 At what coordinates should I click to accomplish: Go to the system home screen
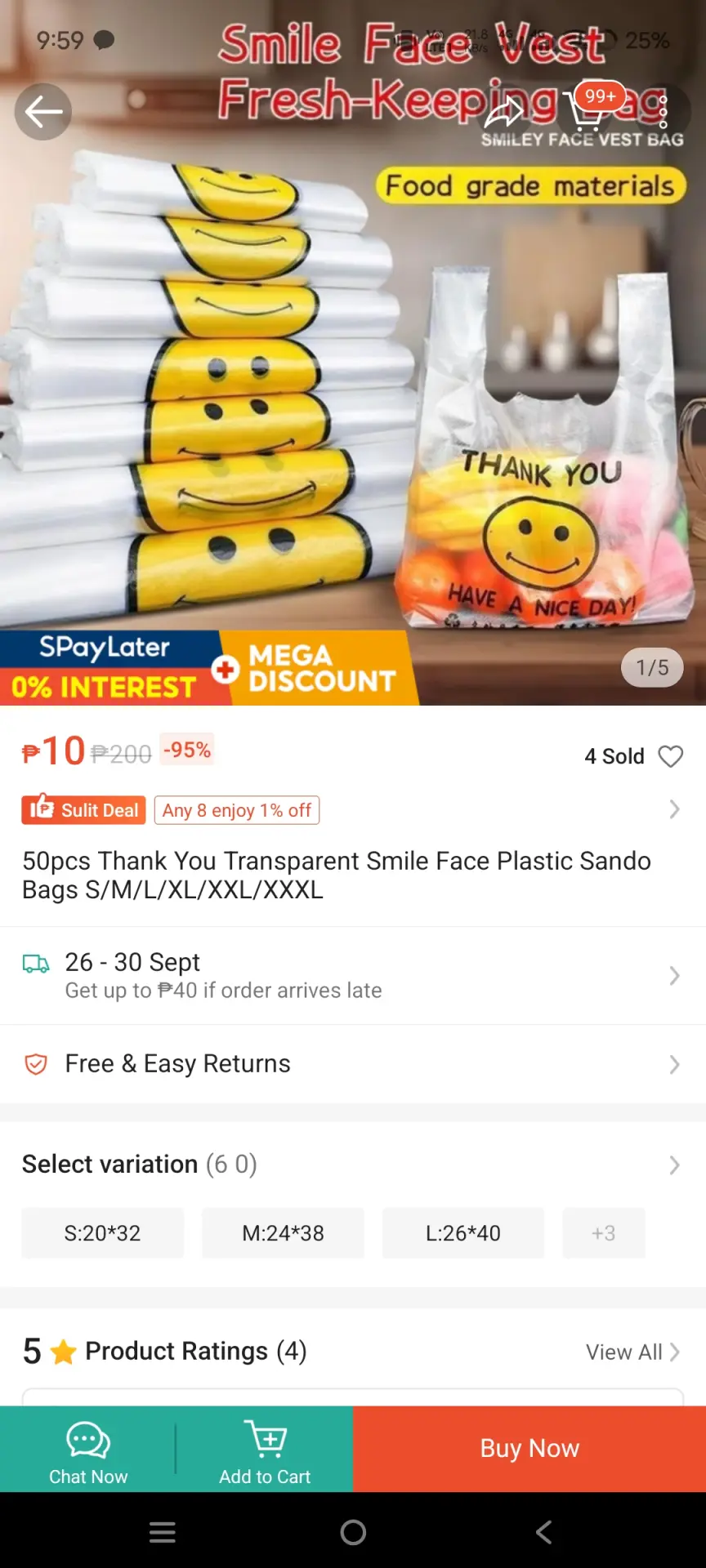pyautogui.click(x=353, y=1532)
